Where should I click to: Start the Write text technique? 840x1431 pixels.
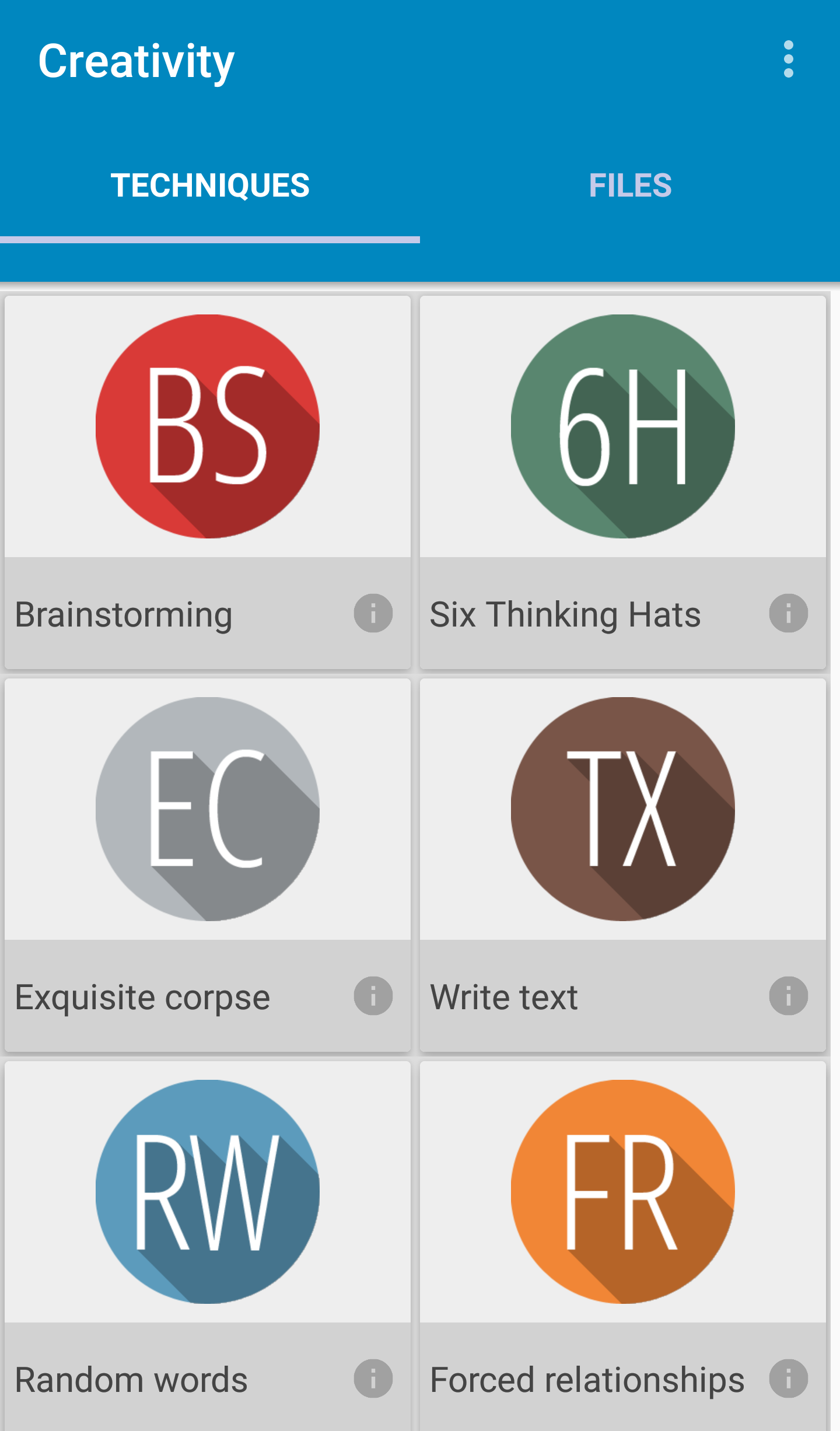tap(622, 809)
